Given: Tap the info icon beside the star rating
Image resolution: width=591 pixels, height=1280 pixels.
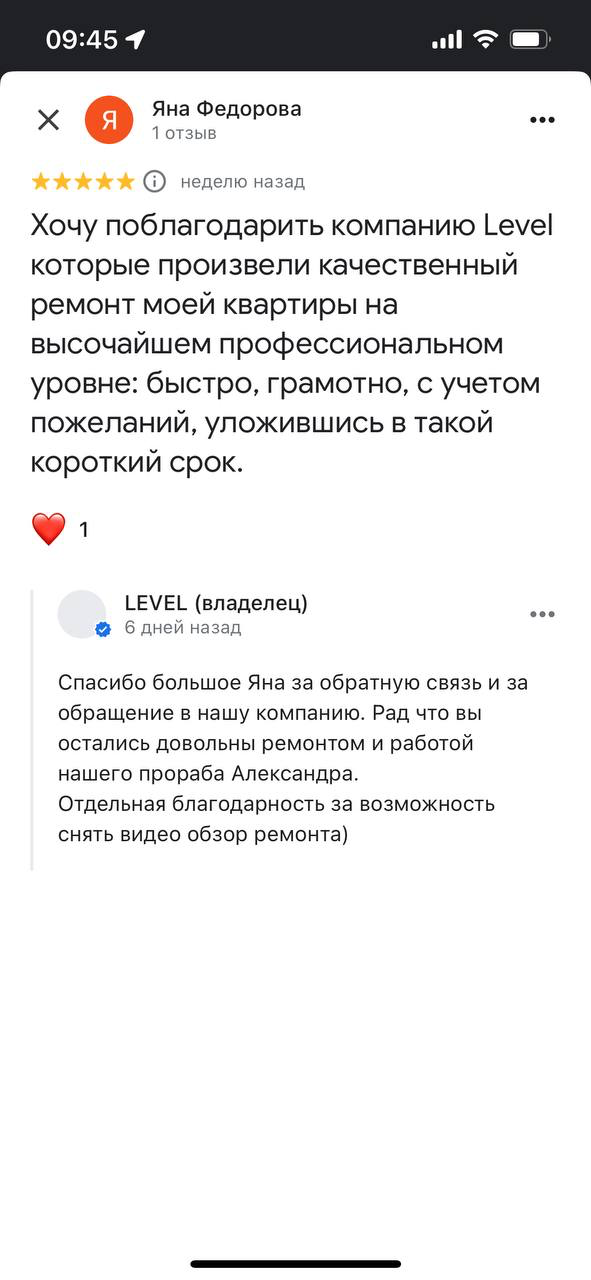Looking at the screenshot, I should tap(154, 181).
